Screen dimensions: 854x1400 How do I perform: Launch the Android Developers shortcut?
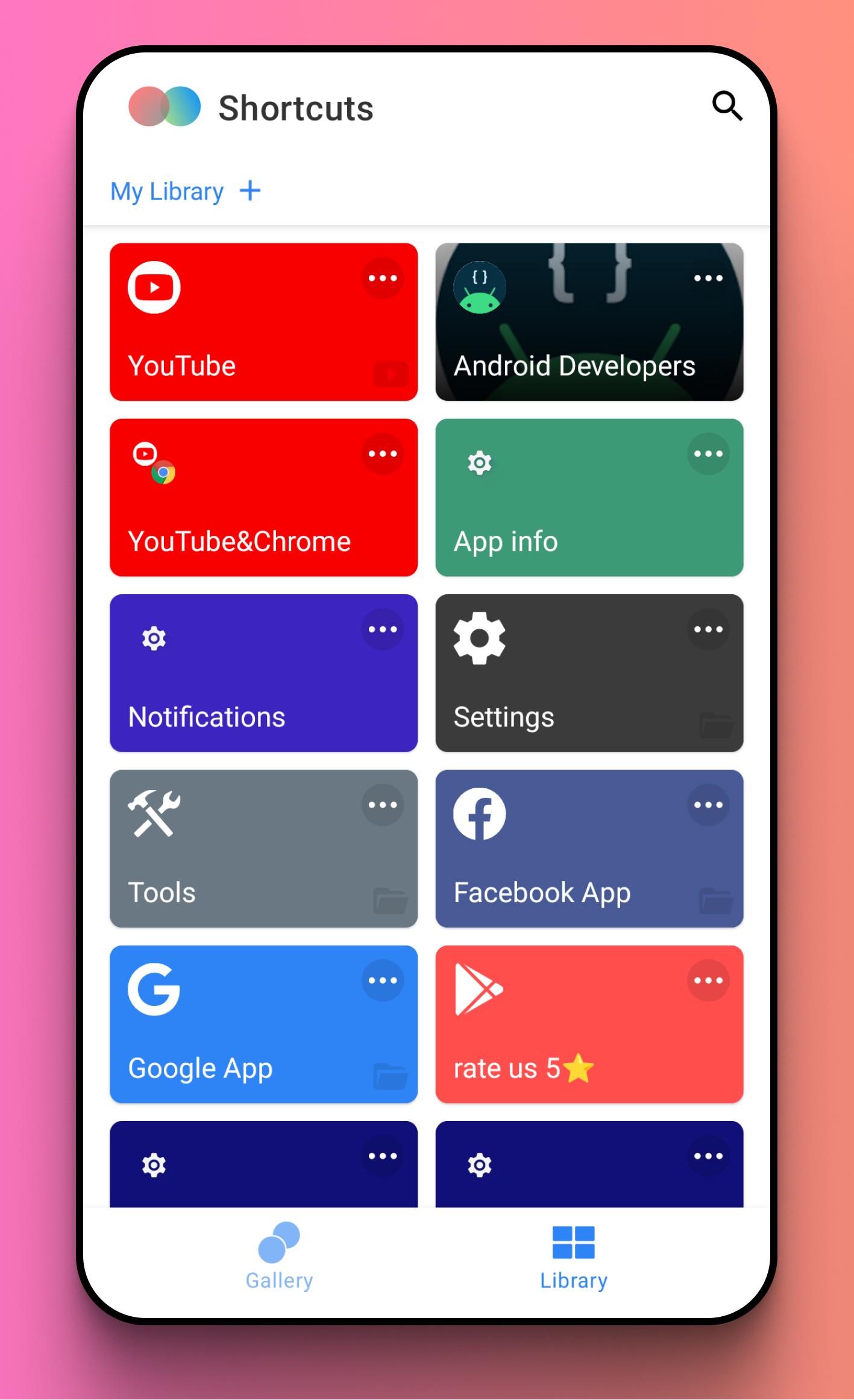[x=589, y=322]
